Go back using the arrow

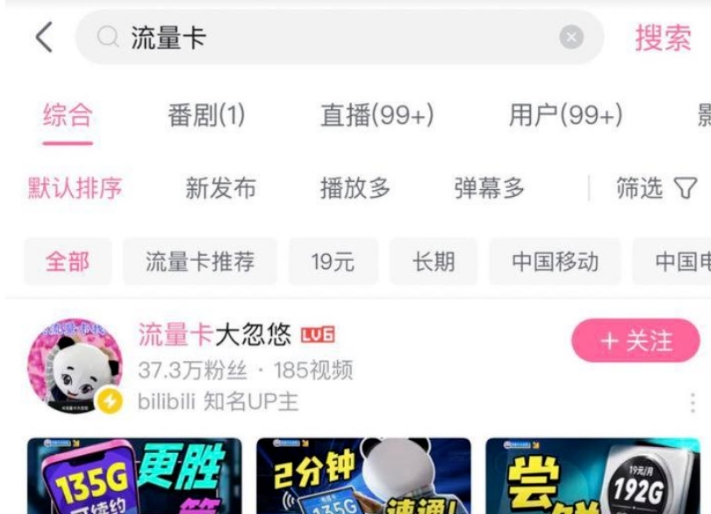click(x=42, y=38)
